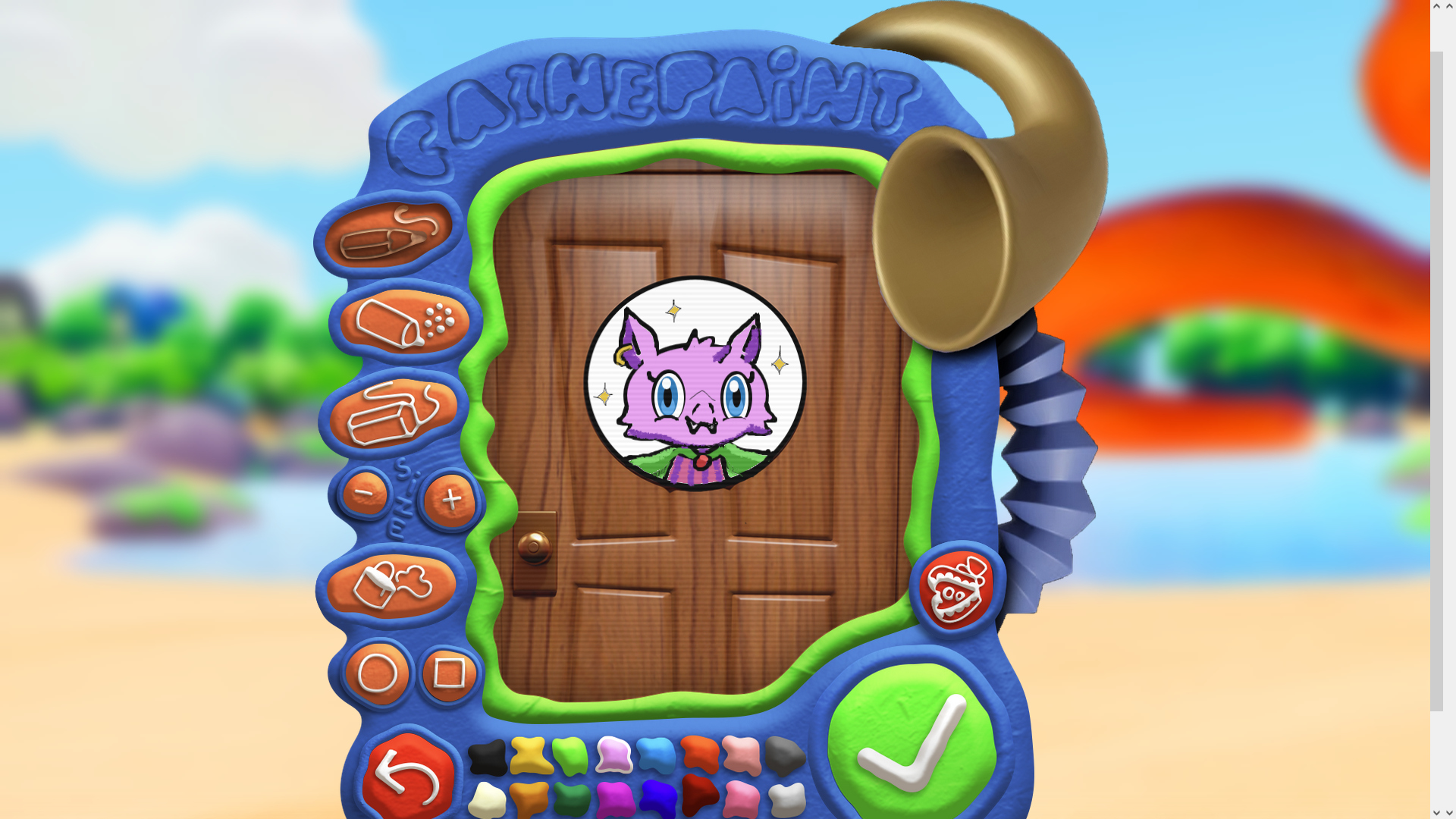
Task: Pick the black paint color
Action: point(487,757)
